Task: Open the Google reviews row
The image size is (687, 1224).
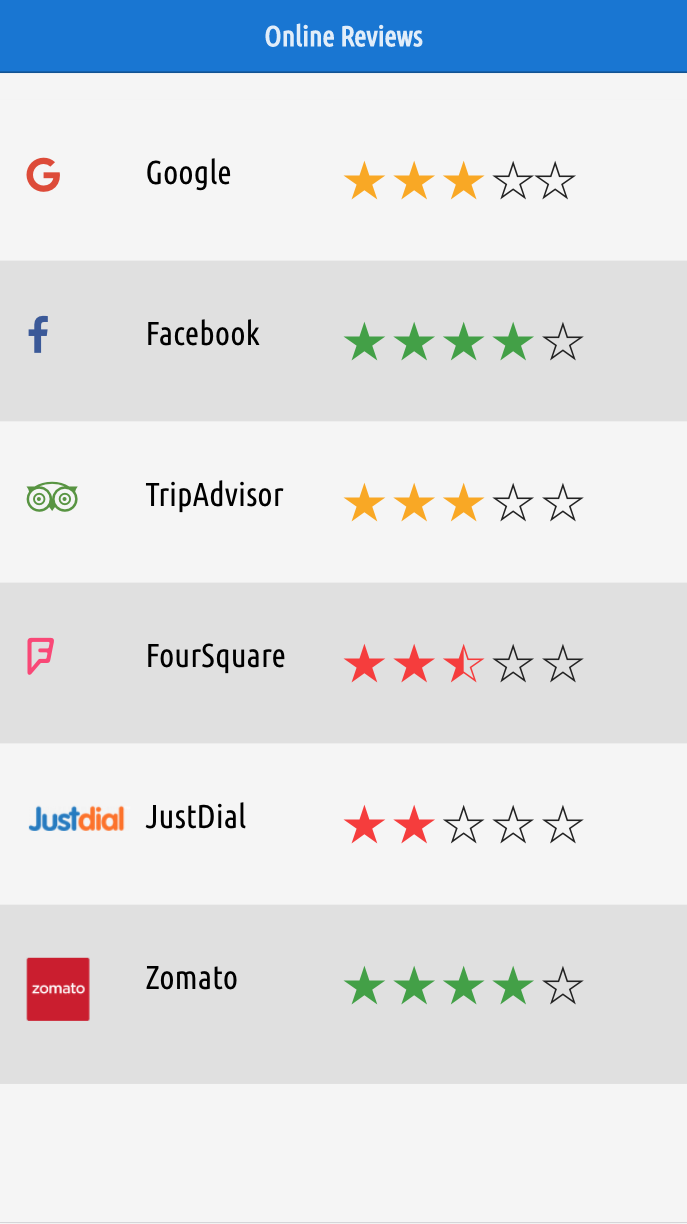Action: 343,180
